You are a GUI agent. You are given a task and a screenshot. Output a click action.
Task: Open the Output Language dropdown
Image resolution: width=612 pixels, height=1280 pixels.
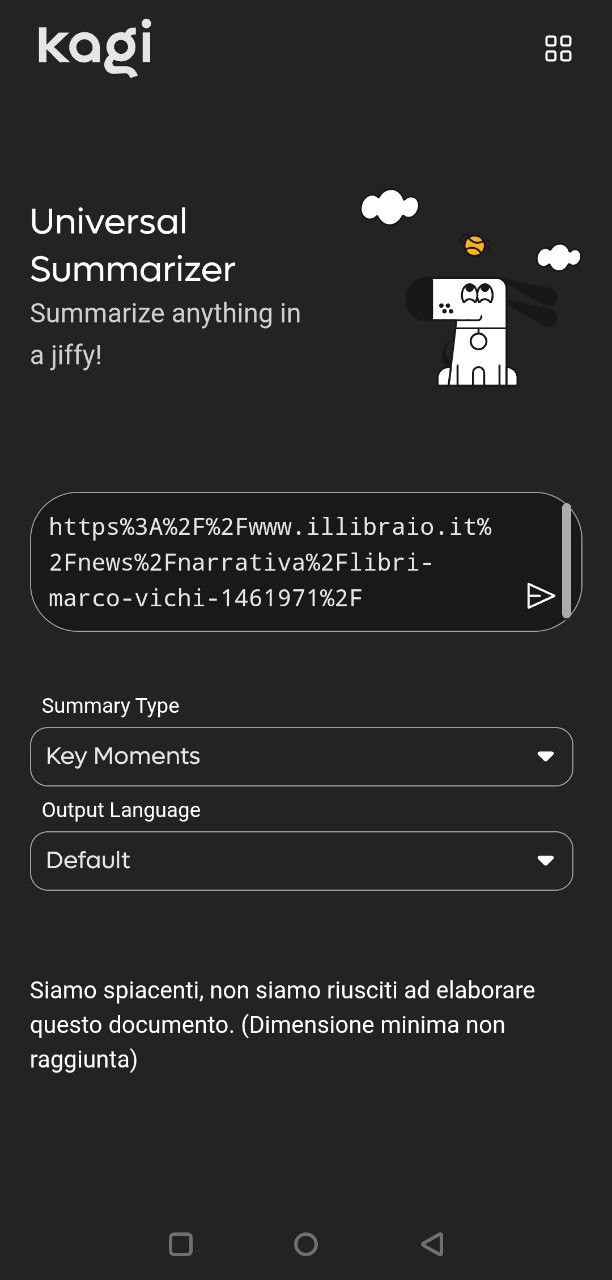click(x=301, y=861)
